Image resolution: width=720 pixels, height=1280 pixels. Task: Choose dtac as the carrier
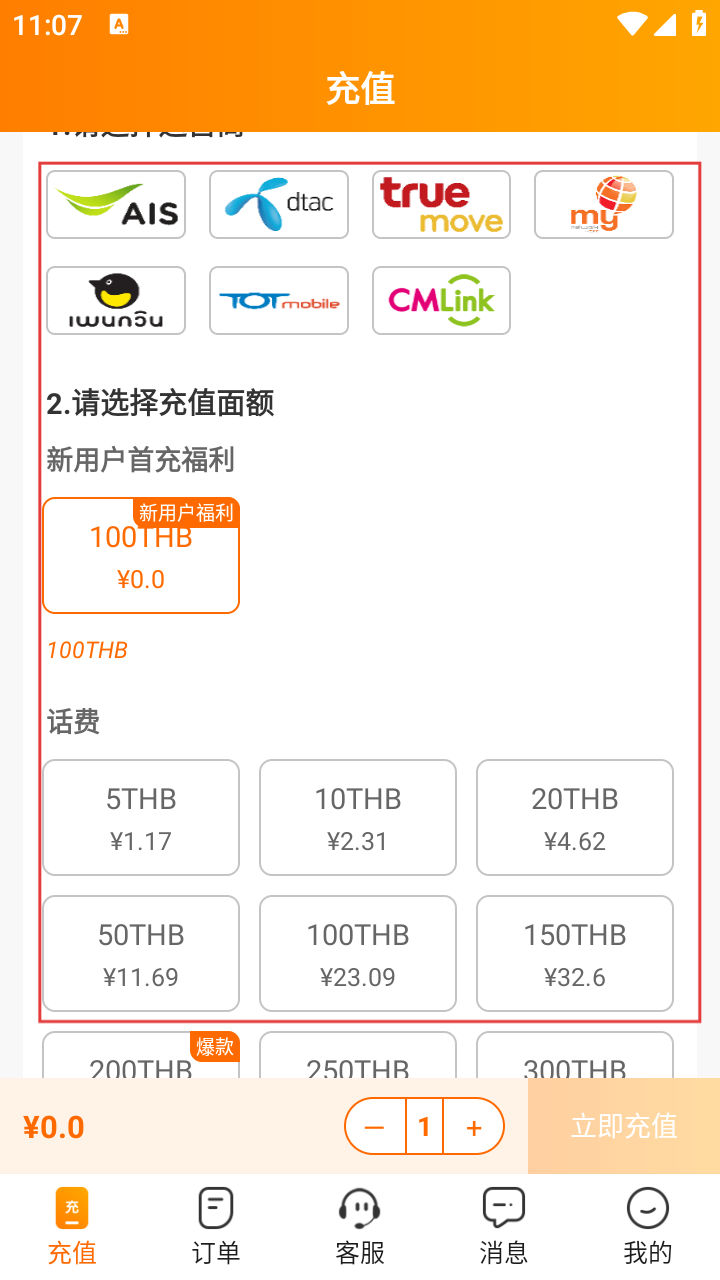[279, 204]
